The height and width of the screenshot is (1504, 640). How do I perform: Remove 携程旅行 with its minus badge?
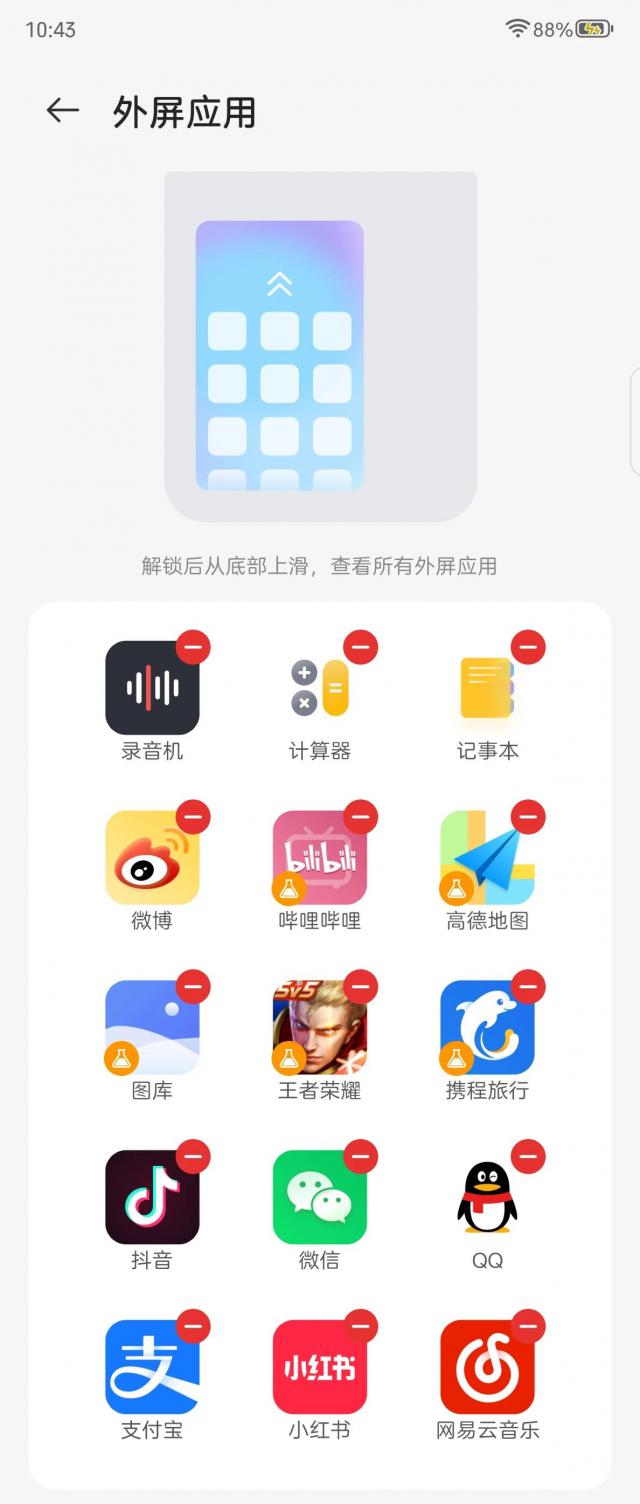(528, 987)
